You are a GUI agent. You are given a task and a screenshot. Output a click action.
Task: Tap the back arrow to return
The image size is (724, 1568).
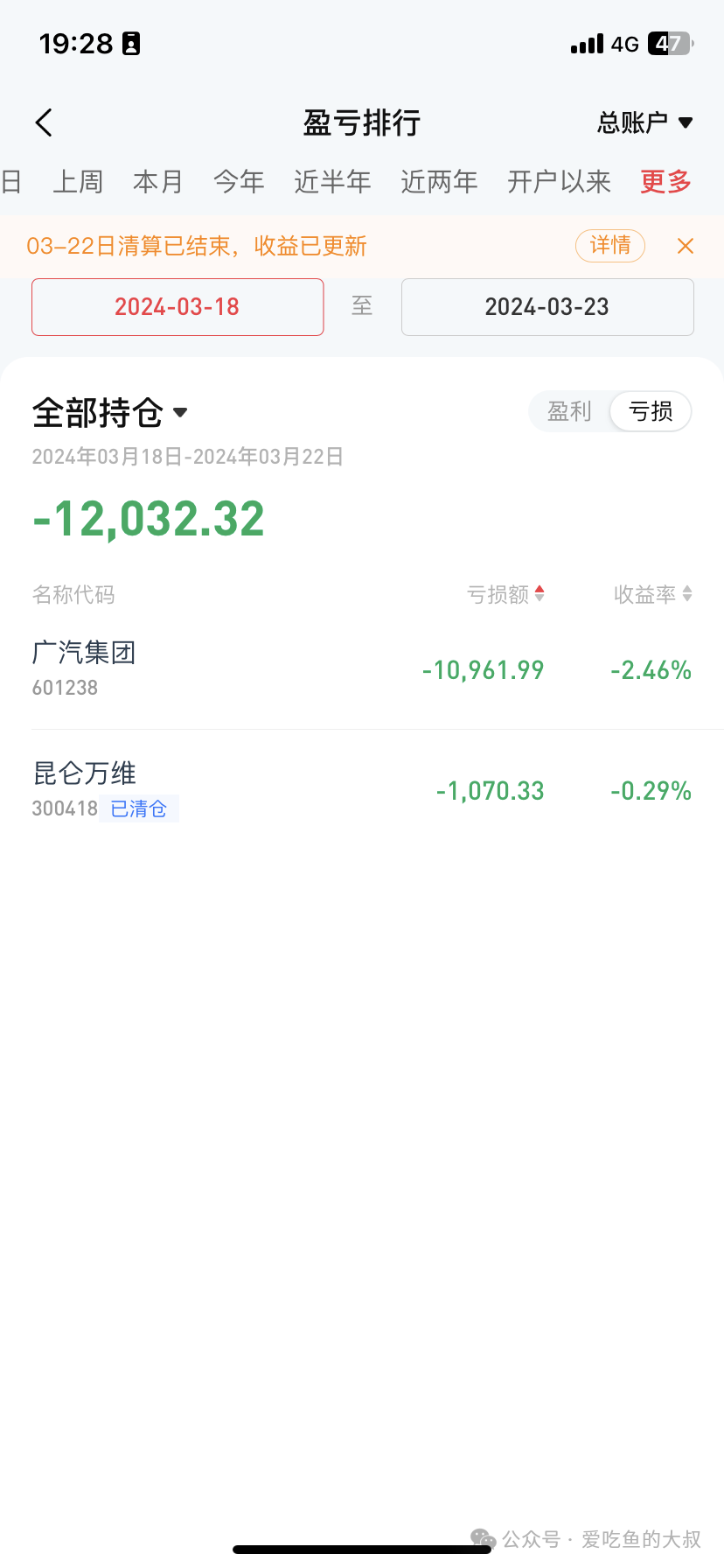43,122
